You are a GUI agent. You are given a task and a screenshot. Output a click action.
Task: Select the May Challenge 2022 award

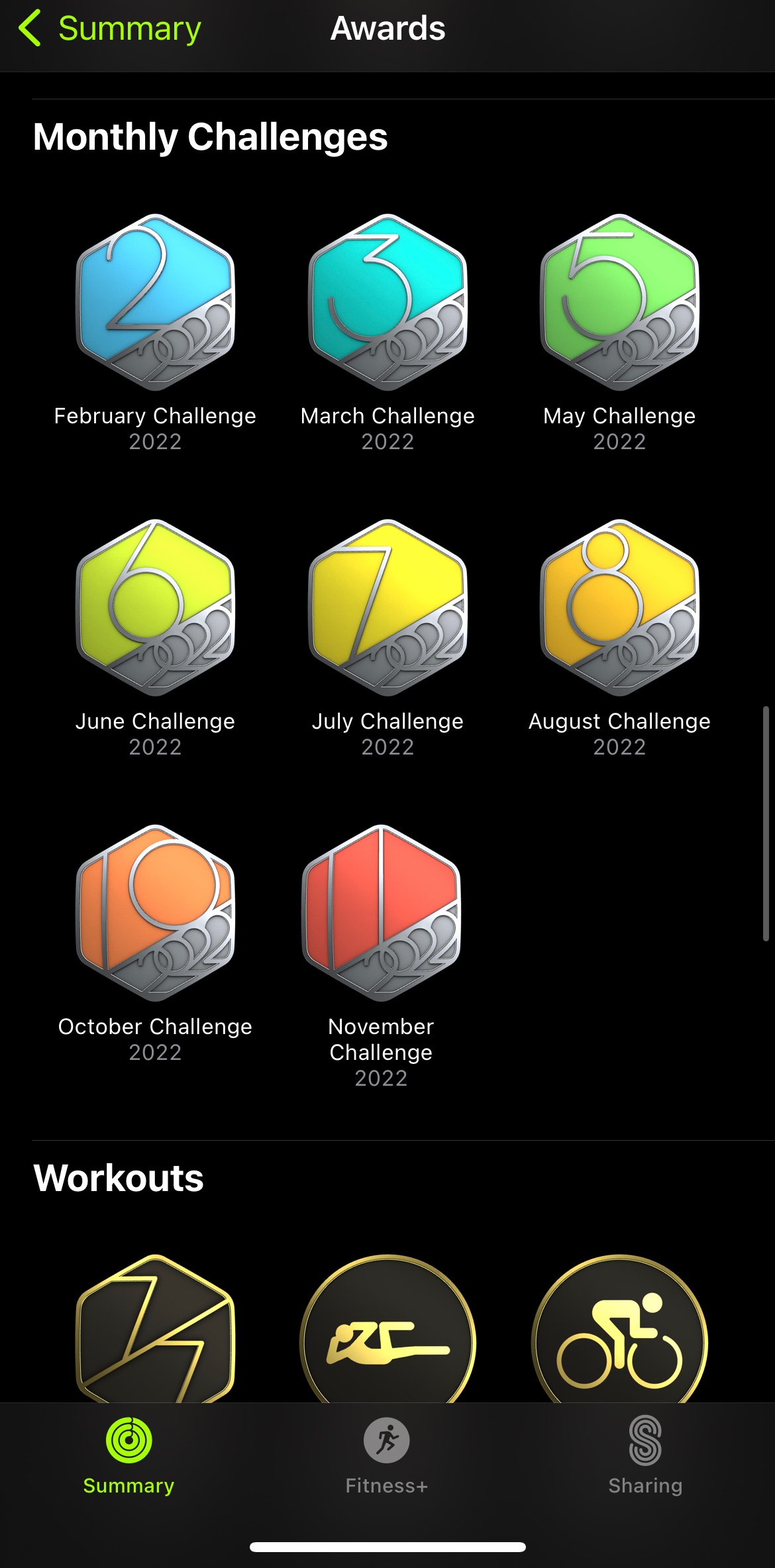click(619, 303)
